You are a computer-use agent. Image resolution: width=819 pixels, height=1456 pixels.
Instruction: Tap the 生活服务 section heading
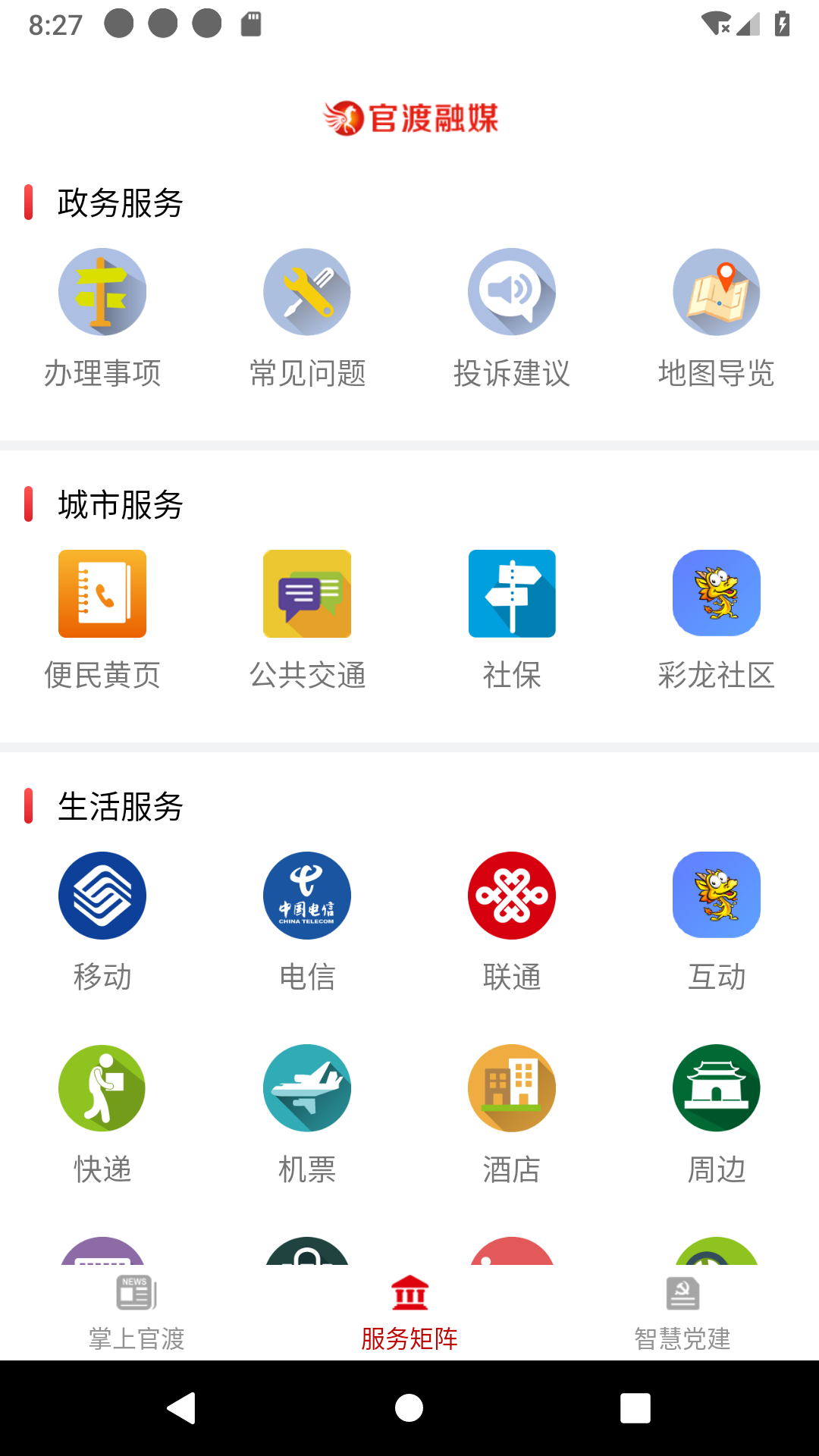tap(121, 808)
